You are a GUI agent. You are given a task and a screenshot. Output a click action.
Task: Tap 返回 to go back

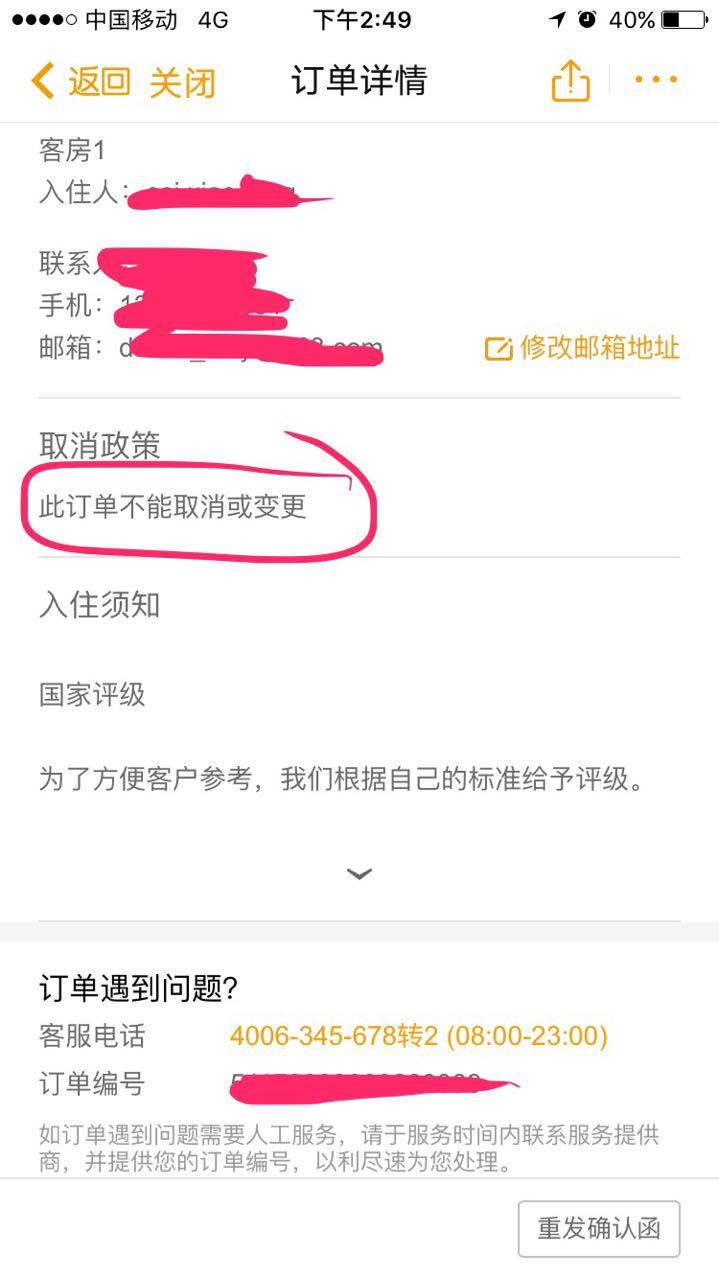(82, 81)
